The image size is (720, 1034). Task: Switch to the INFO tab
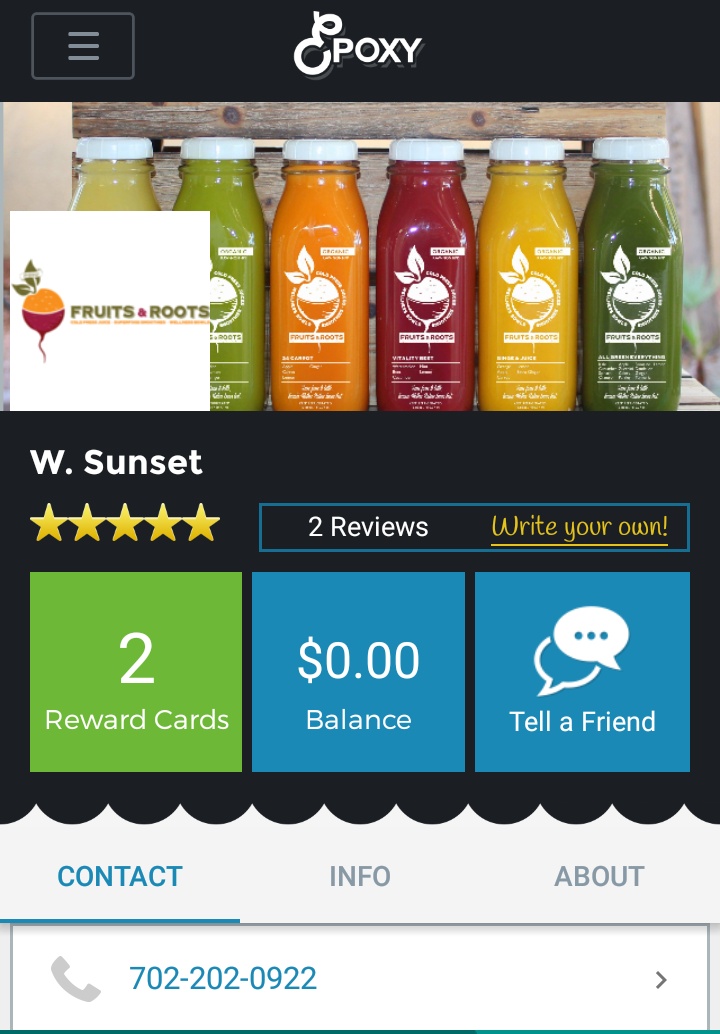359,877
